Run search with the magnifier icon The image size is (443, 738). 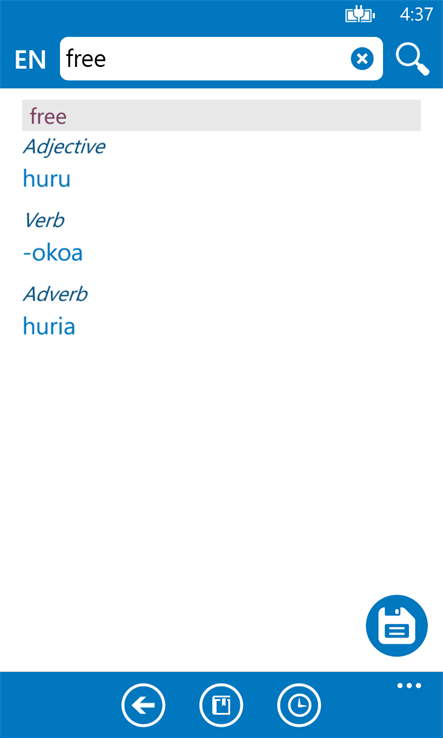click(412, 59)
